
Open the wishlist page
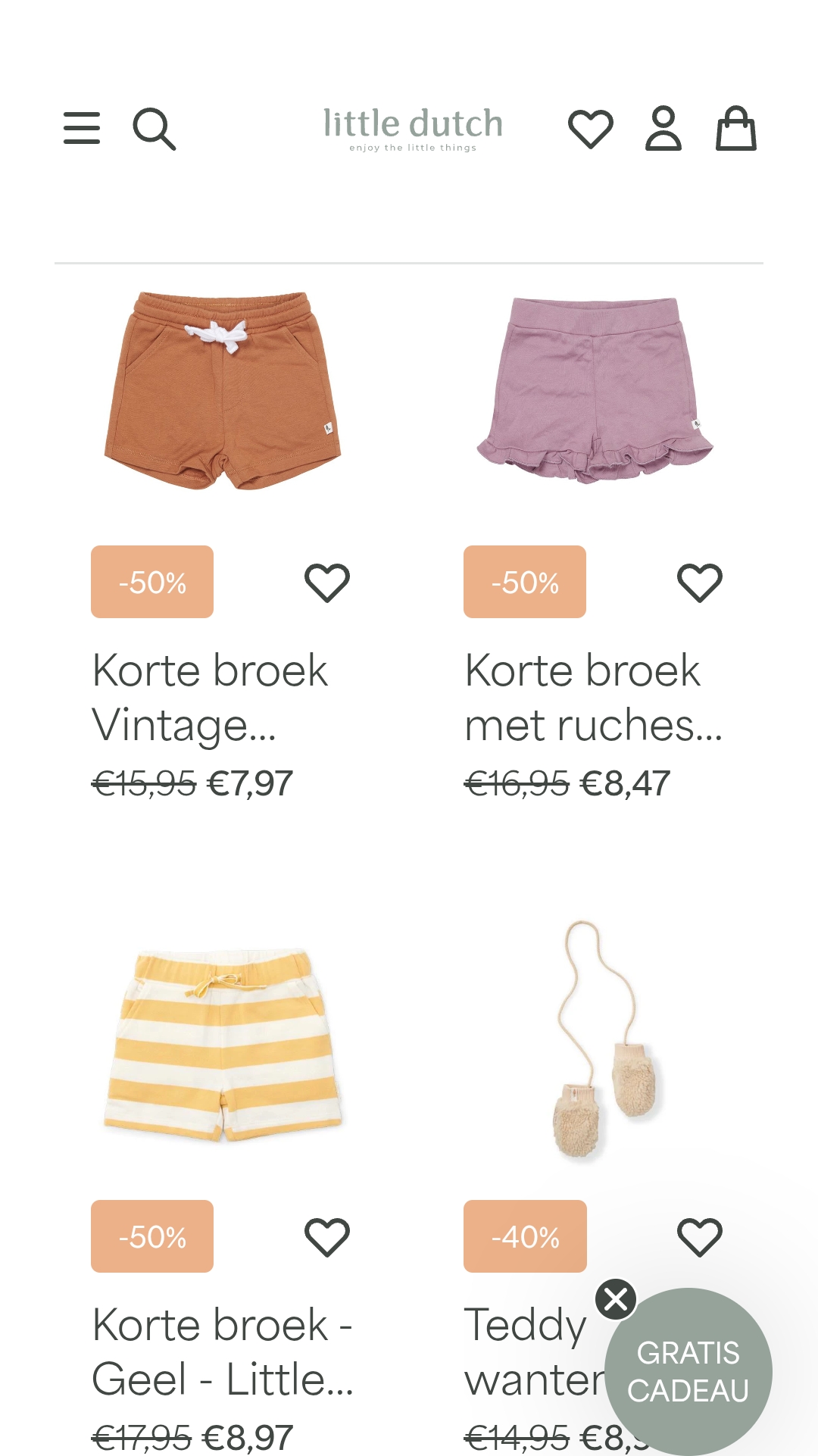[x=590, y=127]
